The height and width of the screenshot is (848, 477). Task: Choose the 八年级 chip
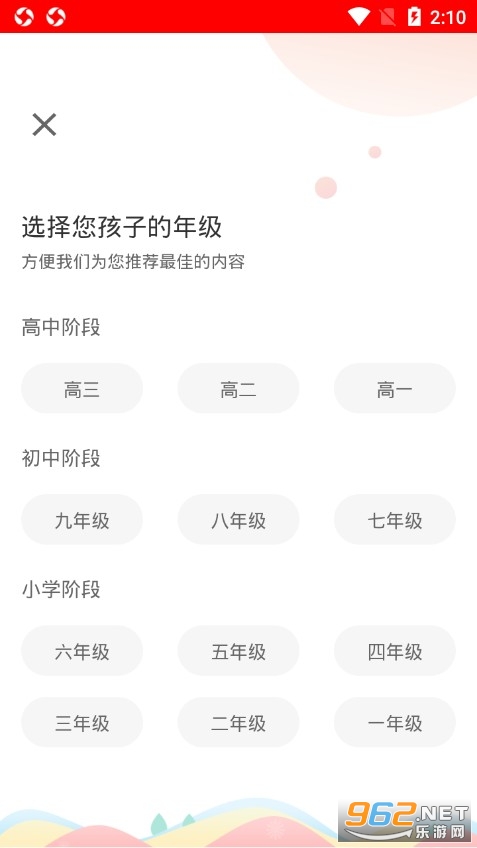click(x=238, y=520)
